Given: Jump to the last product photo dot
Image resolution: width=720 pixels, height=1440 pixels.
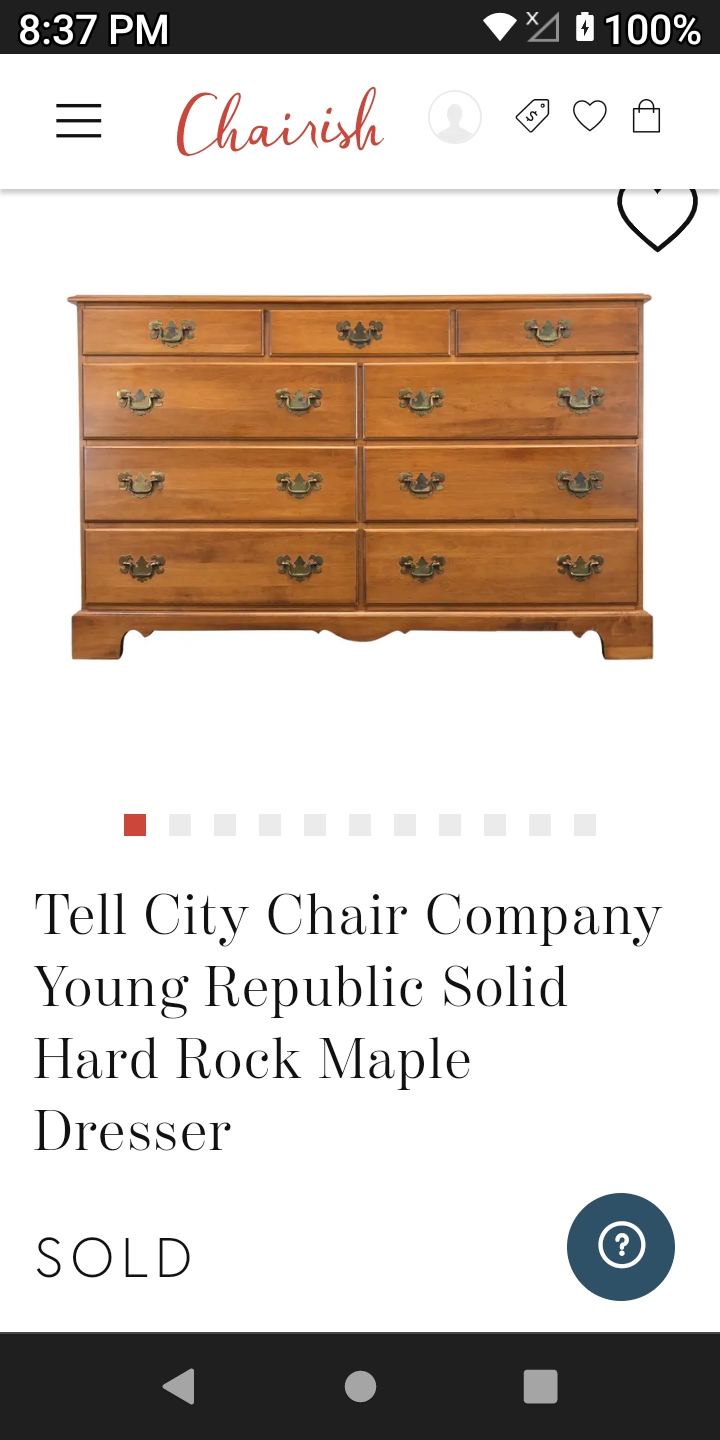Looking at the screenshot, I should click(x=585, y=825).
